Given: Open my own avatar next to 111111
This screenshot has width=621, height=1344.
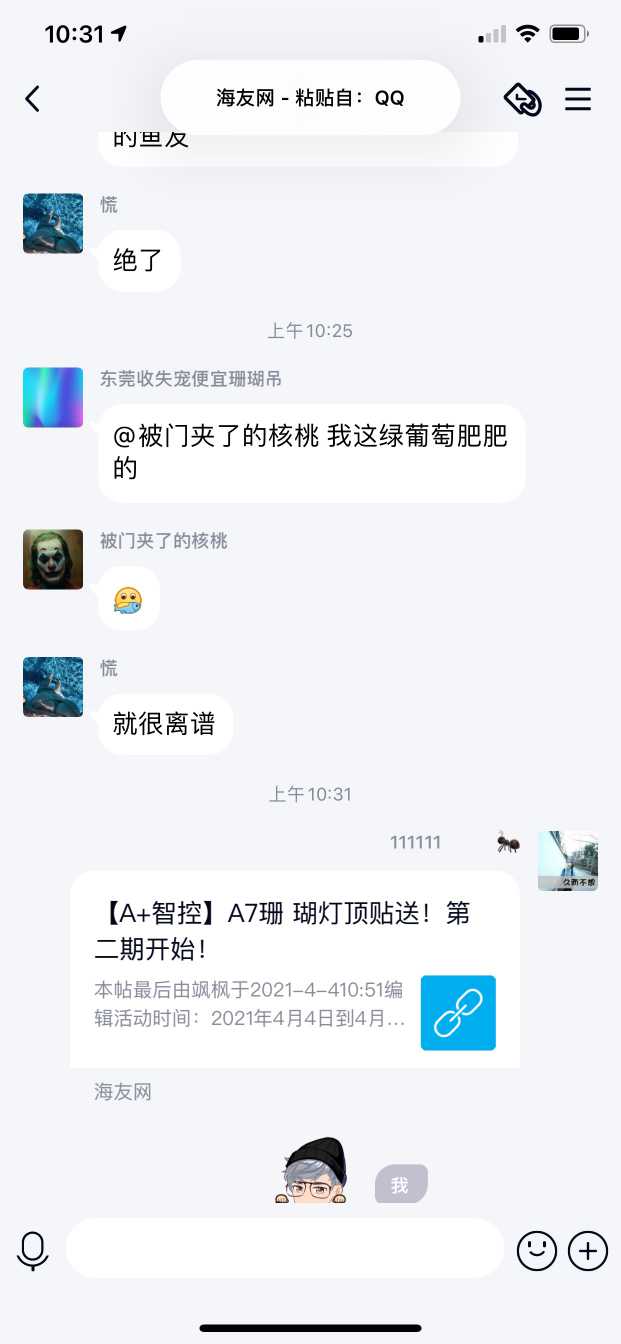Looking at the screenshot, I should coord(568,860).
